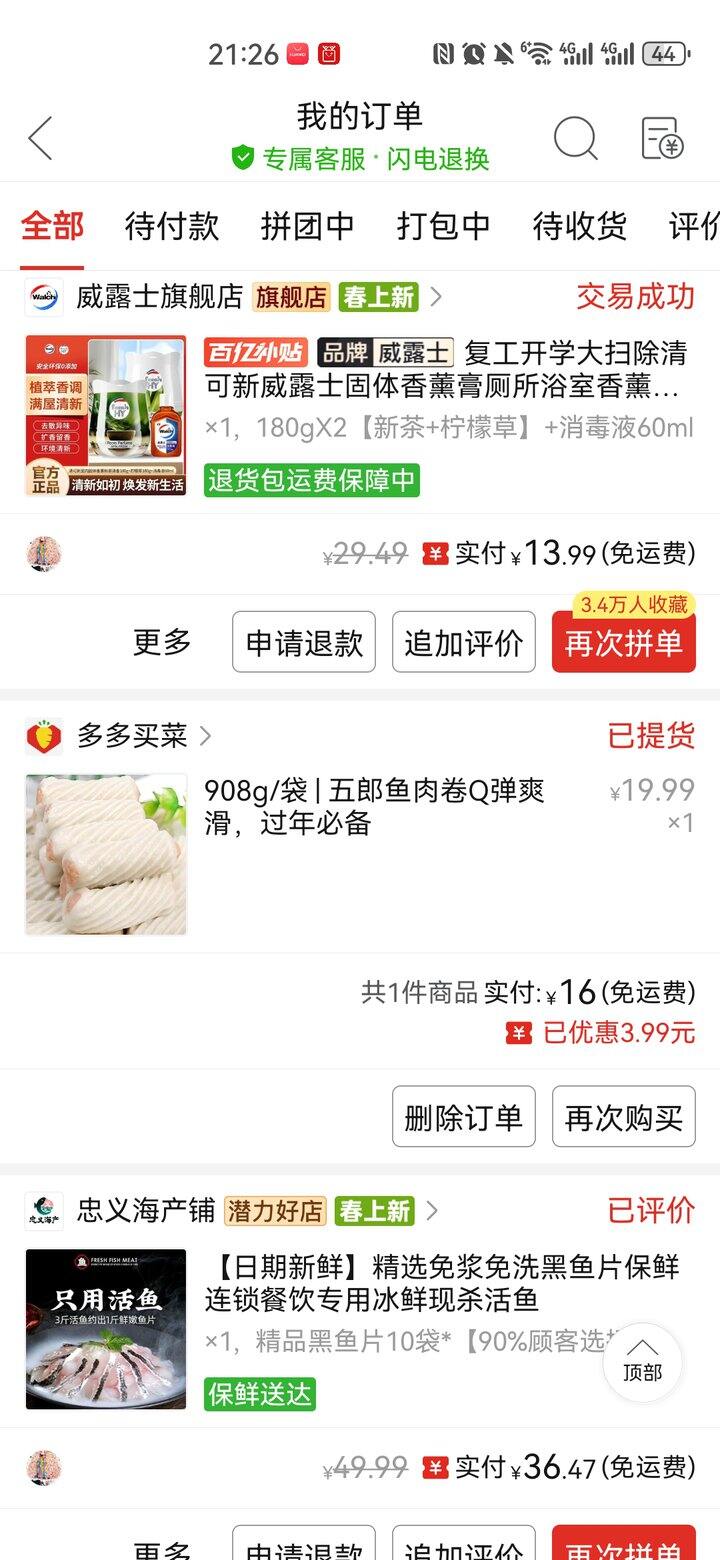Open order search magnifier
This screenshot has width=720, height=1560.
coord(576,138)
